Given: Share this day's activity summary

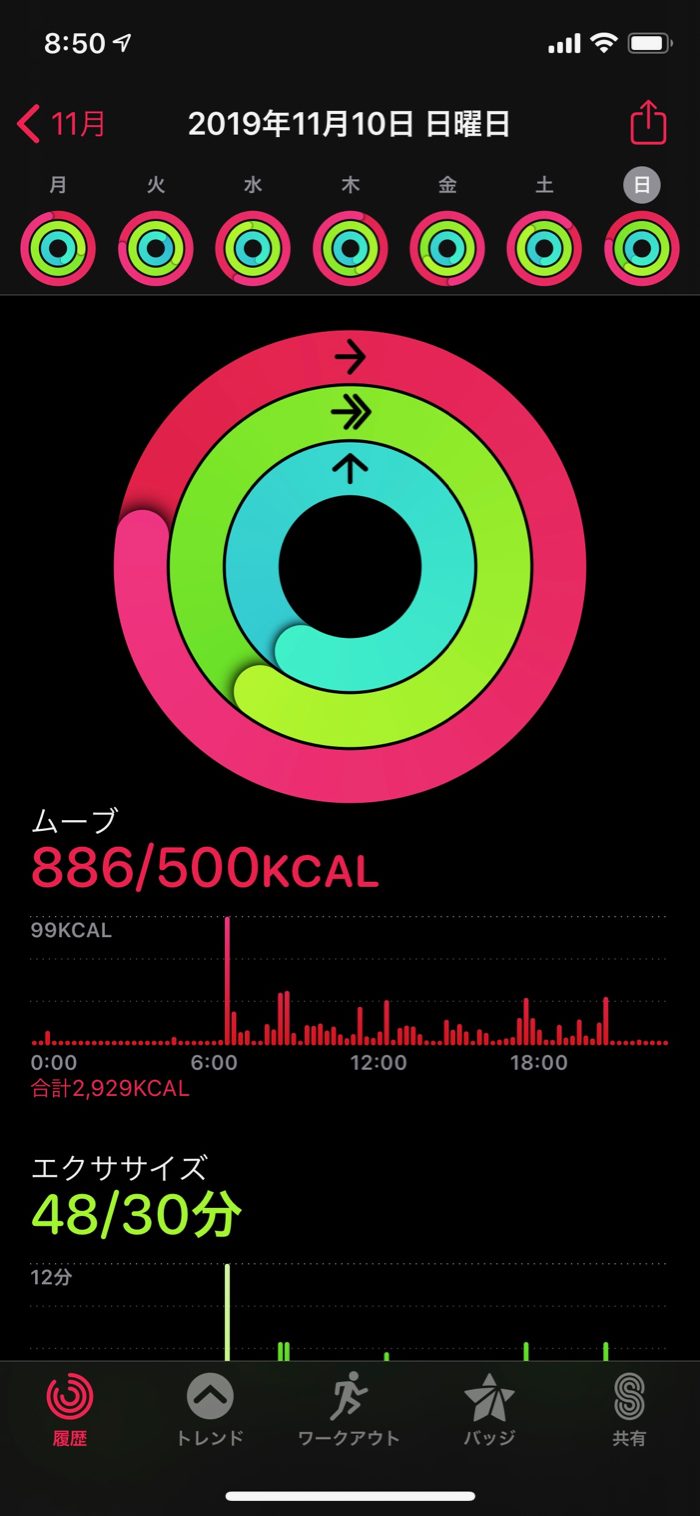Looking at the screenshot, I should pos(648,124).
